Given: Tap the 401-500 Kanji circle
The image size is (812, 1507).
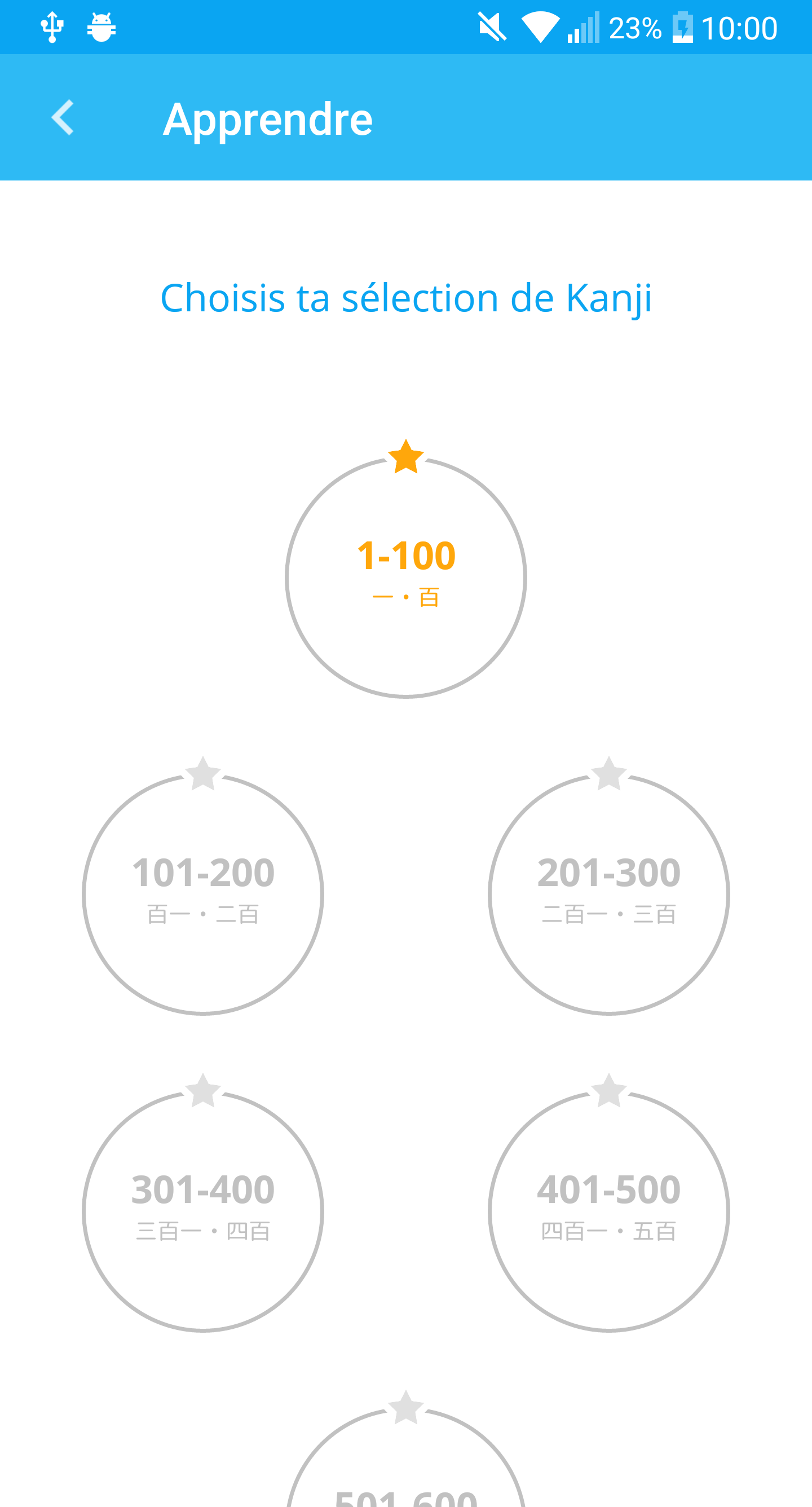Looking at the screenshot, I should pos(608,1211).
